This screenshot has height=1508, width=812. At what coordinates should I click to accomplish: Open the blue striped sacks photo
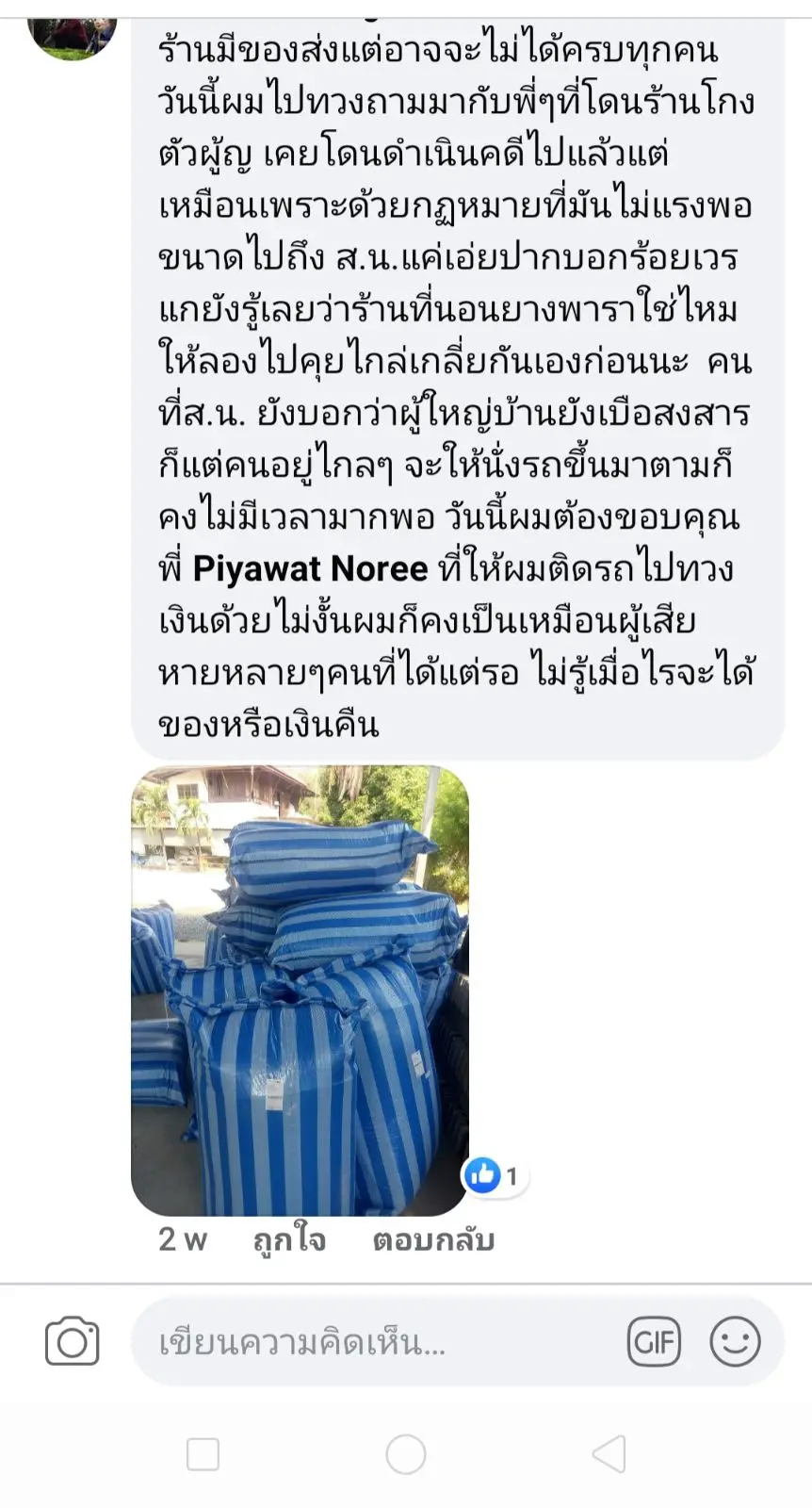click(x=300, y=990)
